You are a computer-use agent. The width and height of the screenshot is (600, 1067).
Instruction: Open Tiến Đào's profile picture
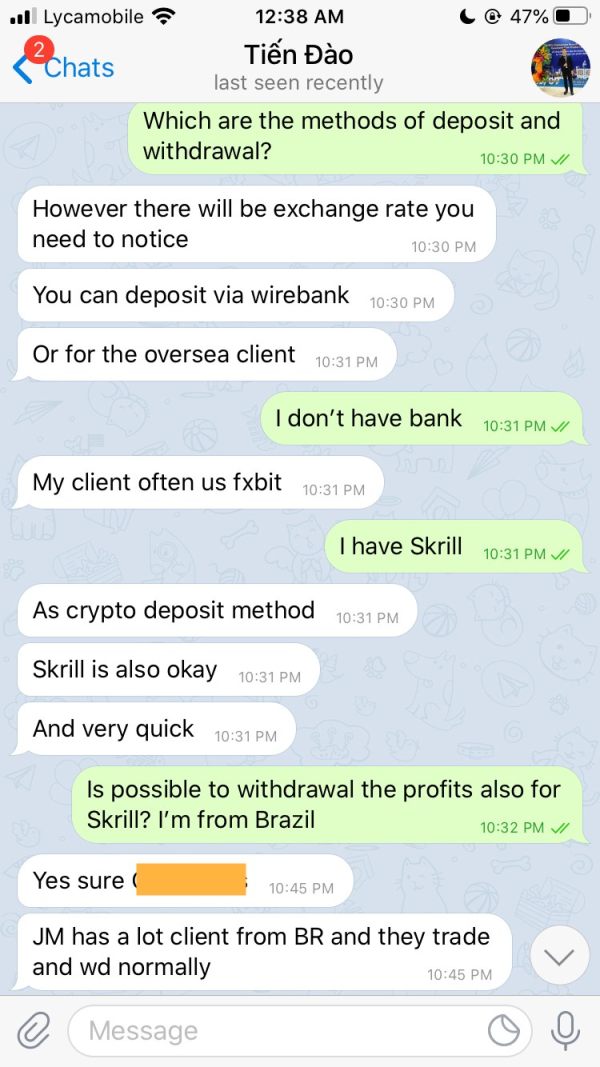click(561, 68)
